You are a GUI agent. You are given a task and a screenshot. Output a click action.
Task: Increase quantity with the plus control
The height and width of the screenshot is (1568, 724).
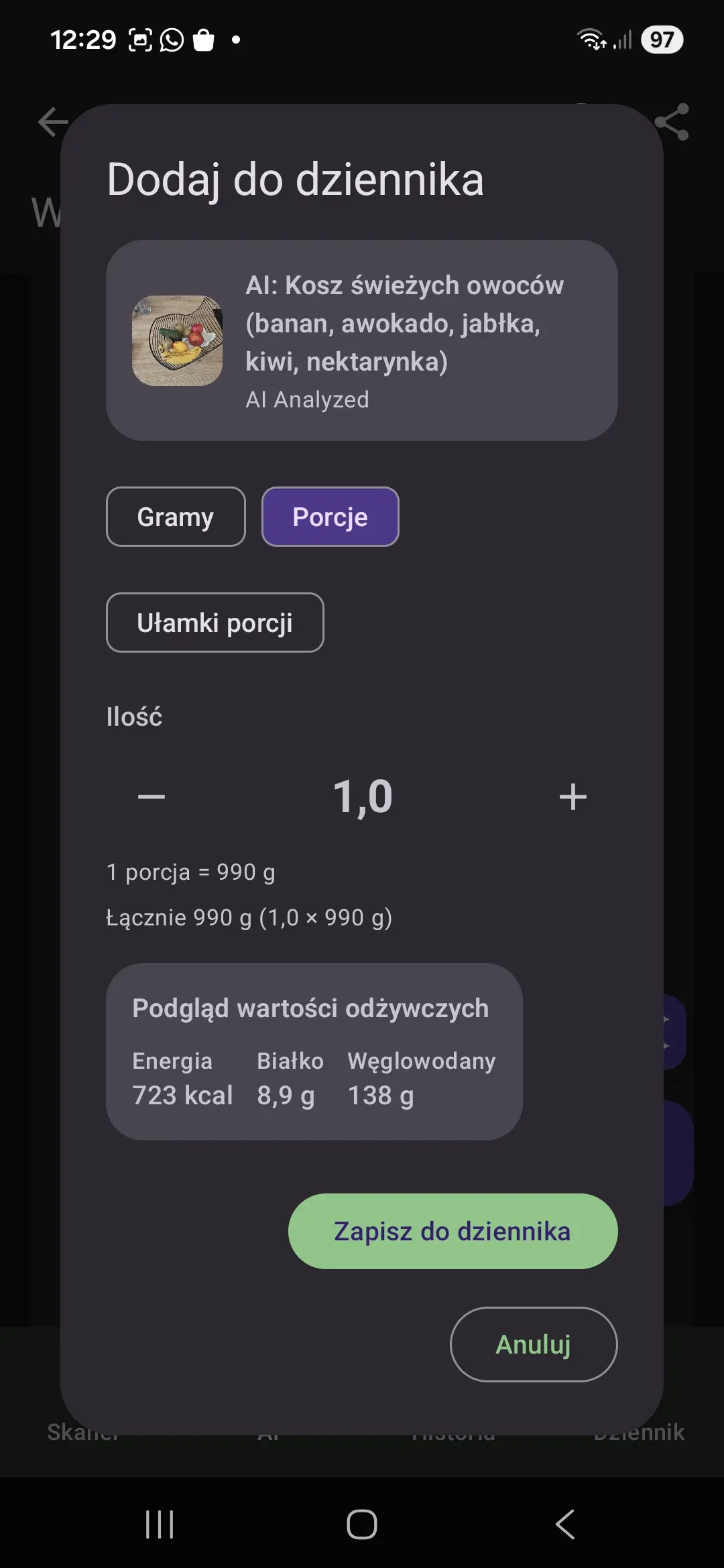click(x=573, y=796)
